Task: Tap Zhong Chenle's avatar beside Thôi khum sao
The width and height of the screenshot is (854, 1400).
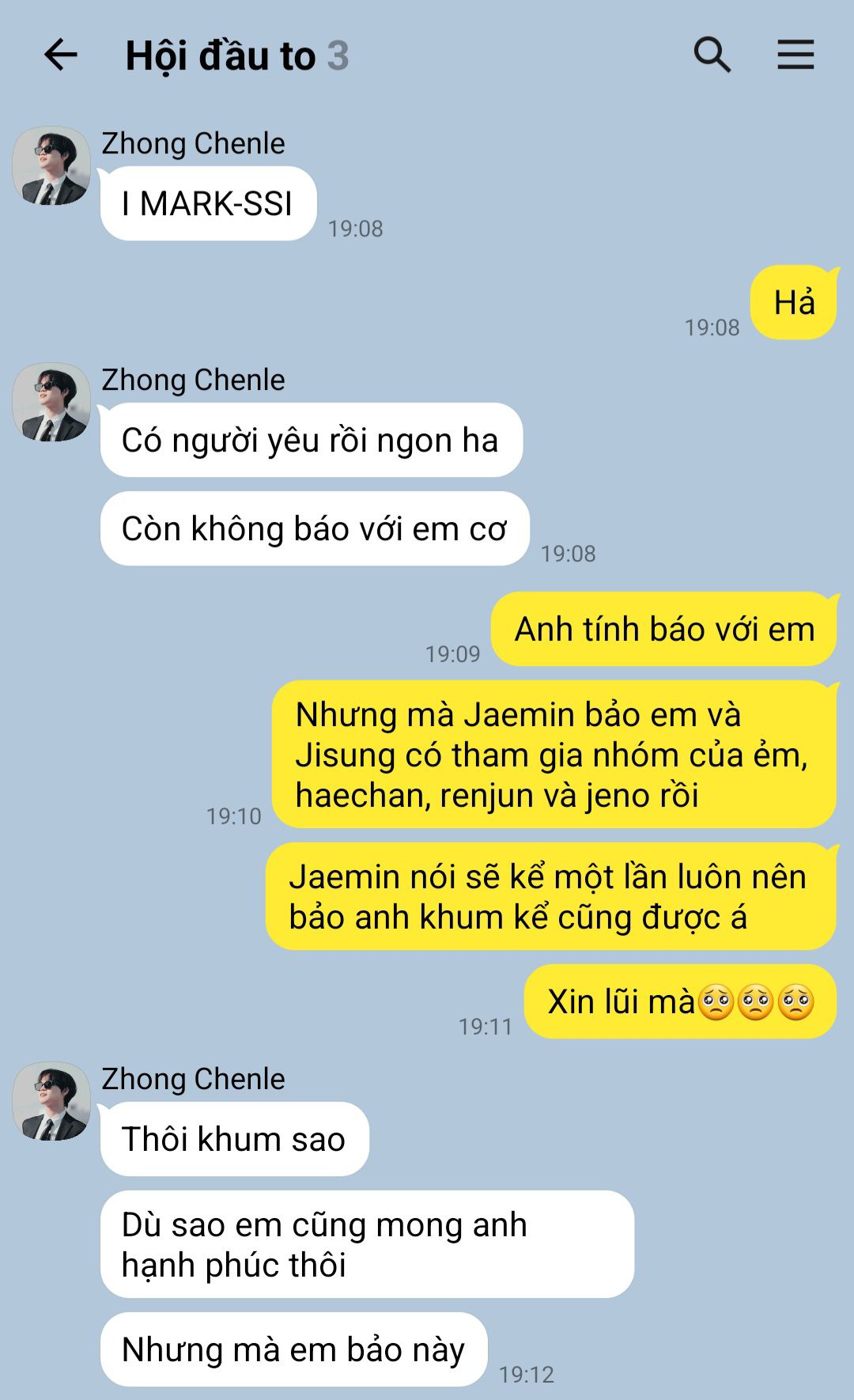Action: pos(51,1101)
